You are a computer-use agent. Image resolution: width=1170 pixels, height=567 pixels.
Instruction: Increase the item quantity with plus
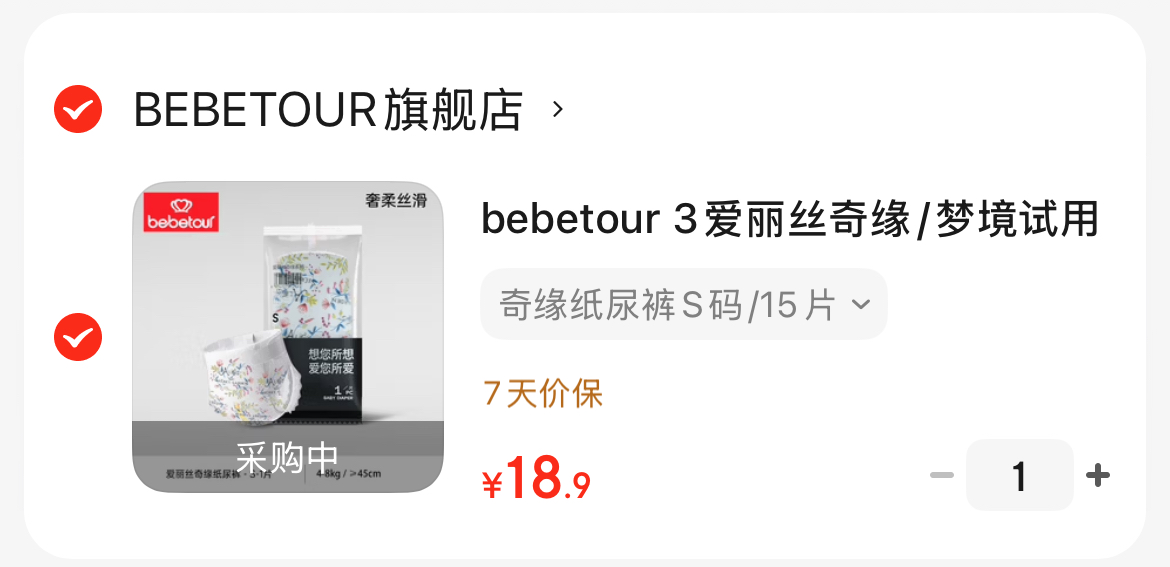tap(1098, 475)
